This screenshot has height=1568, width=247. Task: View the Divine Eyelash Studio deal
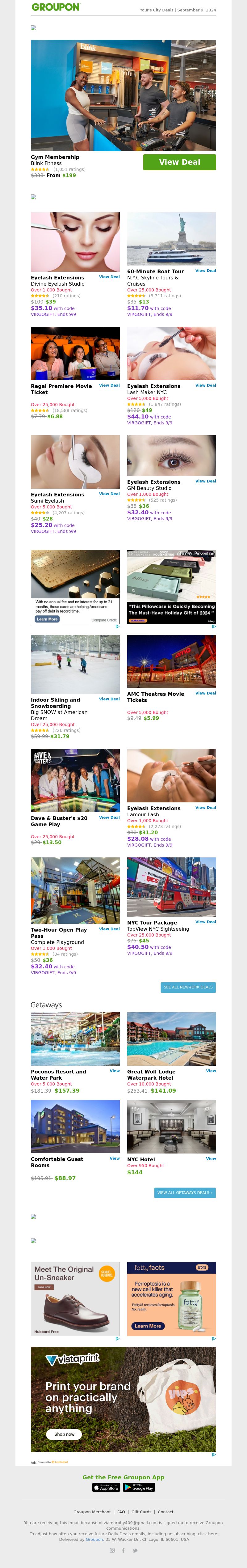tap(109, 277)
